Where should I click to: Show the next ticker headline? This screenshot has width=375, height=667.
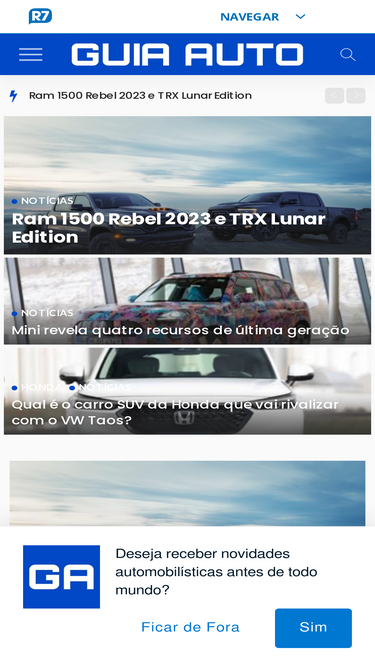[355, 95]
